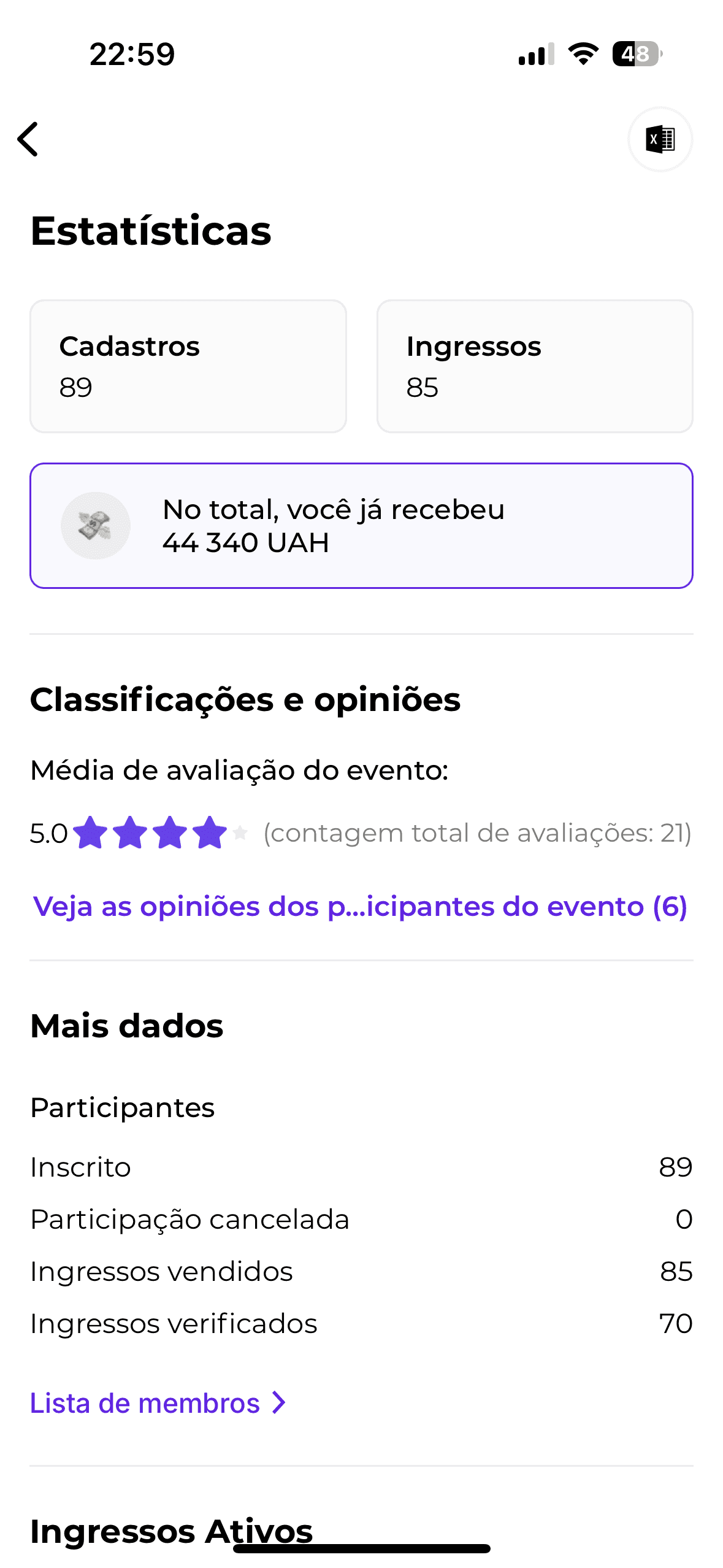Go back to the previous screen

coord(28,139)
